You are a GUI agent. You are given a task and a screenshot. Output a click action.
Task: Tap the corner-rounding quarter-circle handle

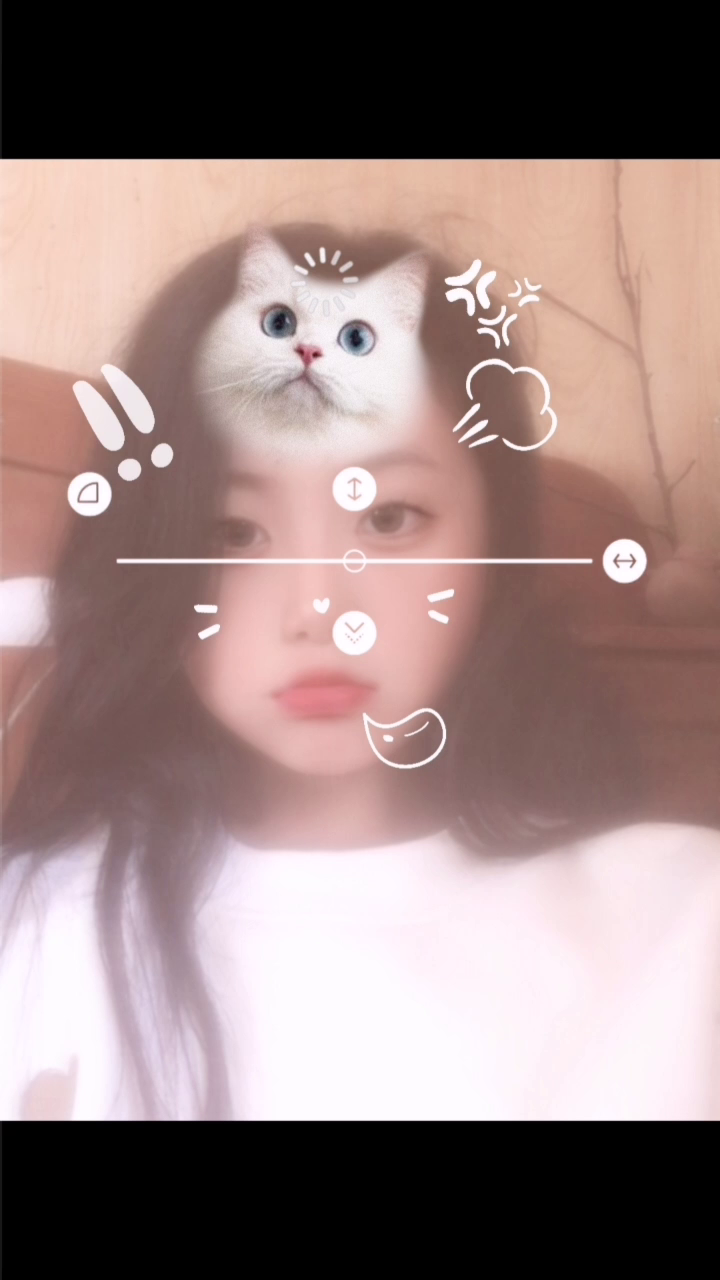point(90,494)
